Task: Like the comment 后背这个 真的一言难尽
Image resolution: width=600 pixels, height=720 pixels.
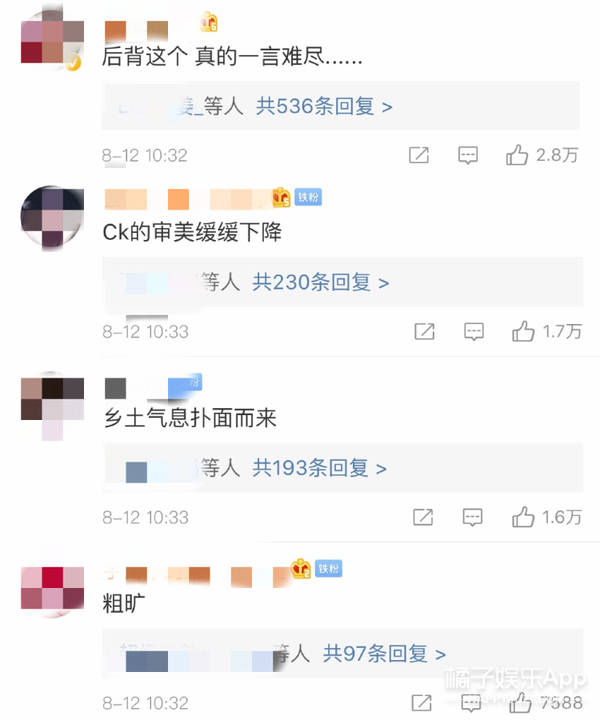Action: pos(518,155)
